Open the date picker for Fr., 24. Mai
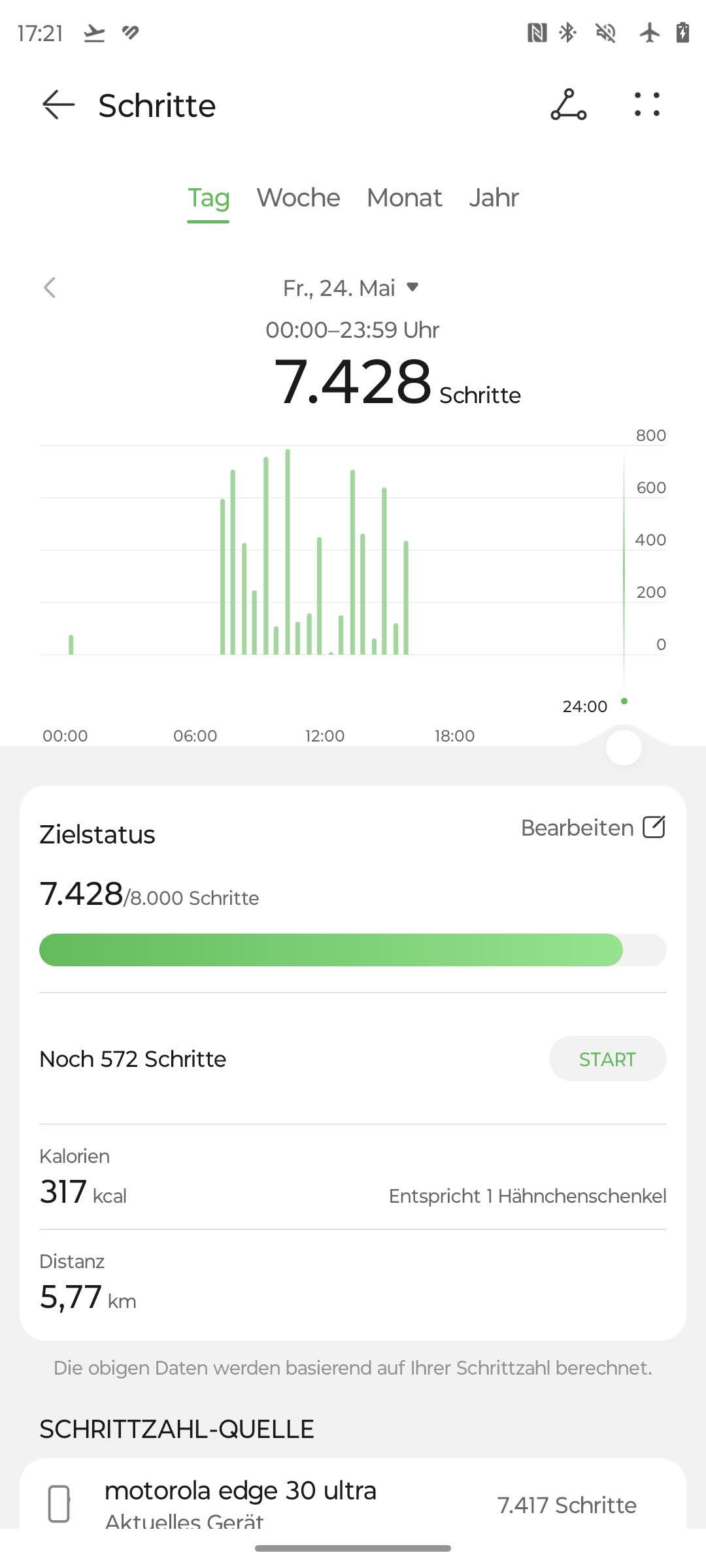 (350, 288)
